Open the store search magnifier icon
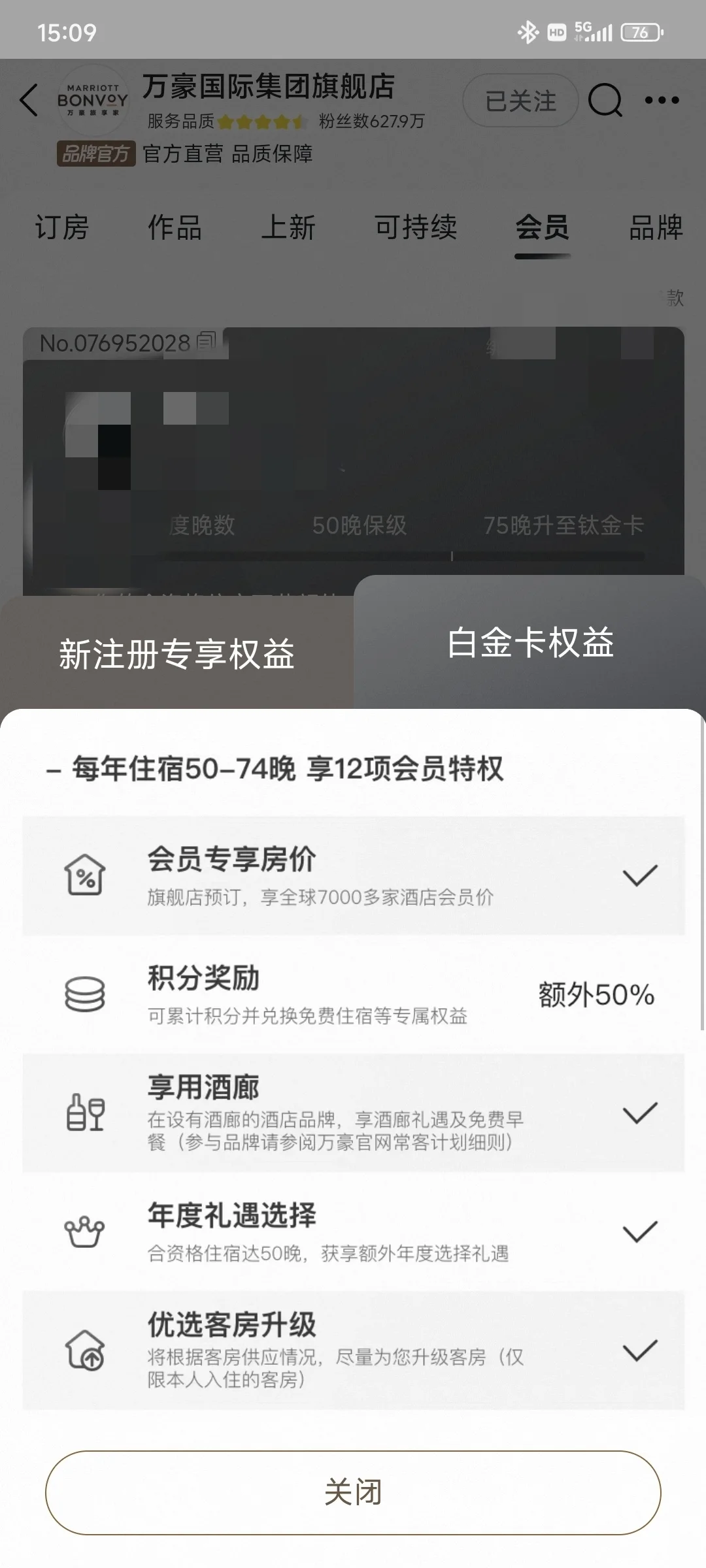Screen dimensions: 706x1568 tap(605, 101)
